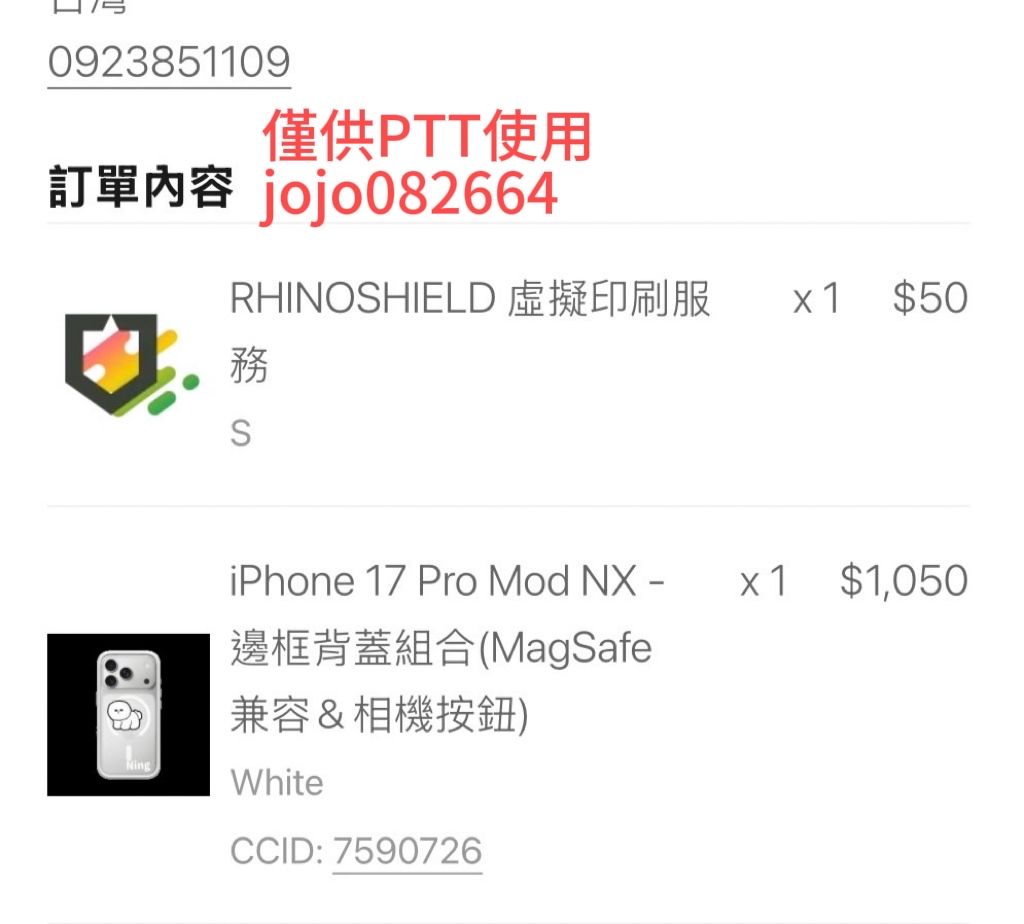The image size is (1024, 924).
Task: Tap the phone number 0923851109 link
Action: pyautogui.click(x=169, y=63)
